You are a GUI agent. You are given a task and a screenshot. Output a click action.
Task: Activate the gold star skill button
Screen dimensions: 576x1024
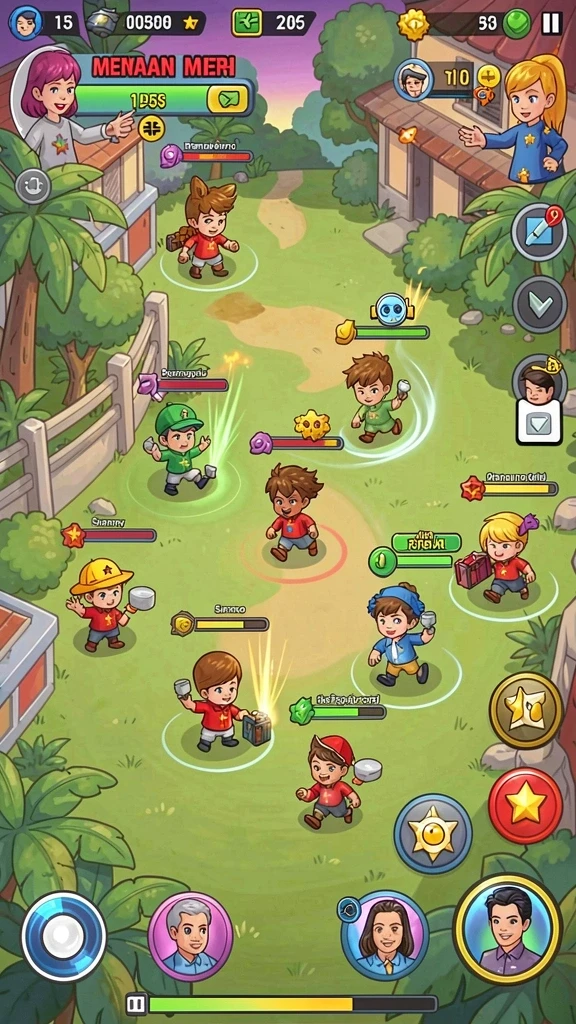(526, 711)
